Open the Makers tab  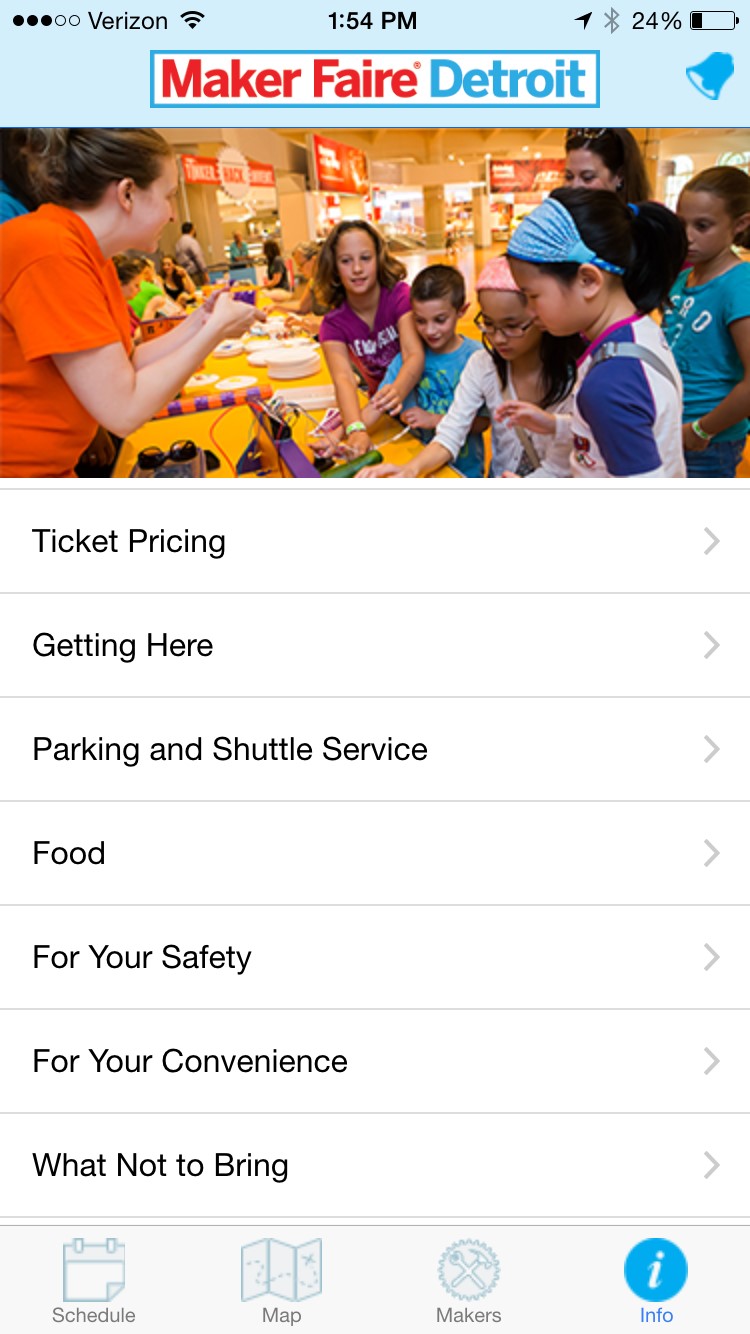pyautogui.click(x=468, y=1281)
